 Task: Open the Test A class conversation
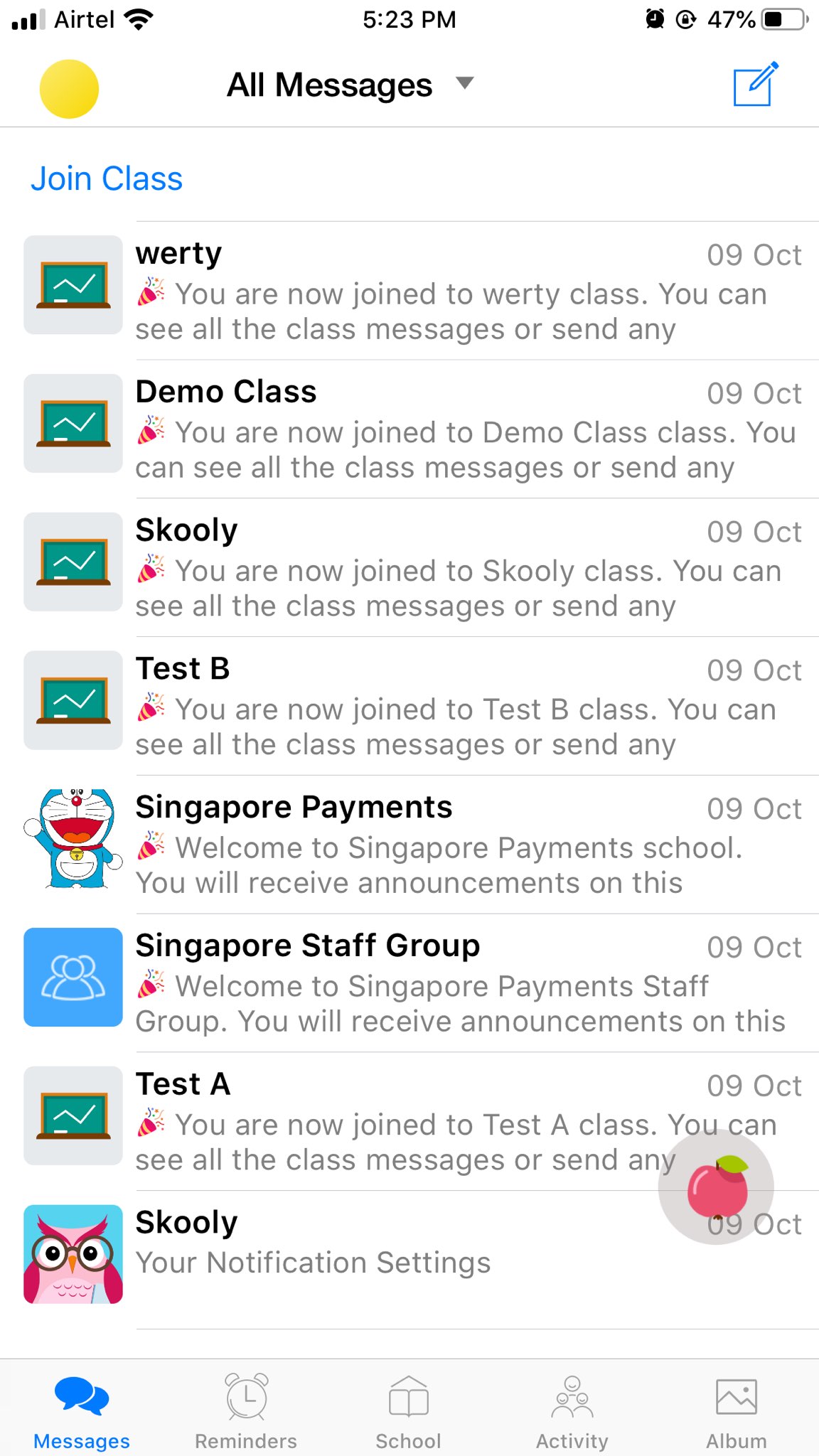pyautogui.click(x=409, y=1122)
